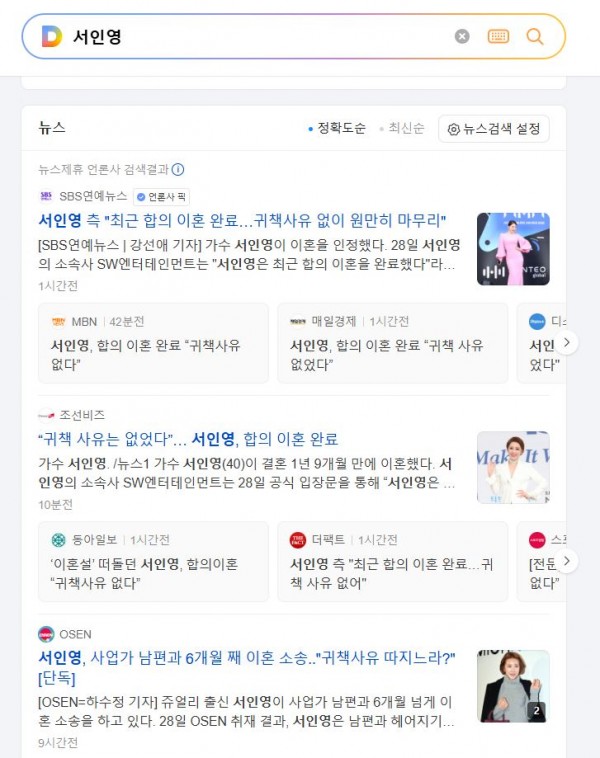Open the MBN related article card
Image resolution: width=600 pixels, height=758 pixels.
[153, 343]
